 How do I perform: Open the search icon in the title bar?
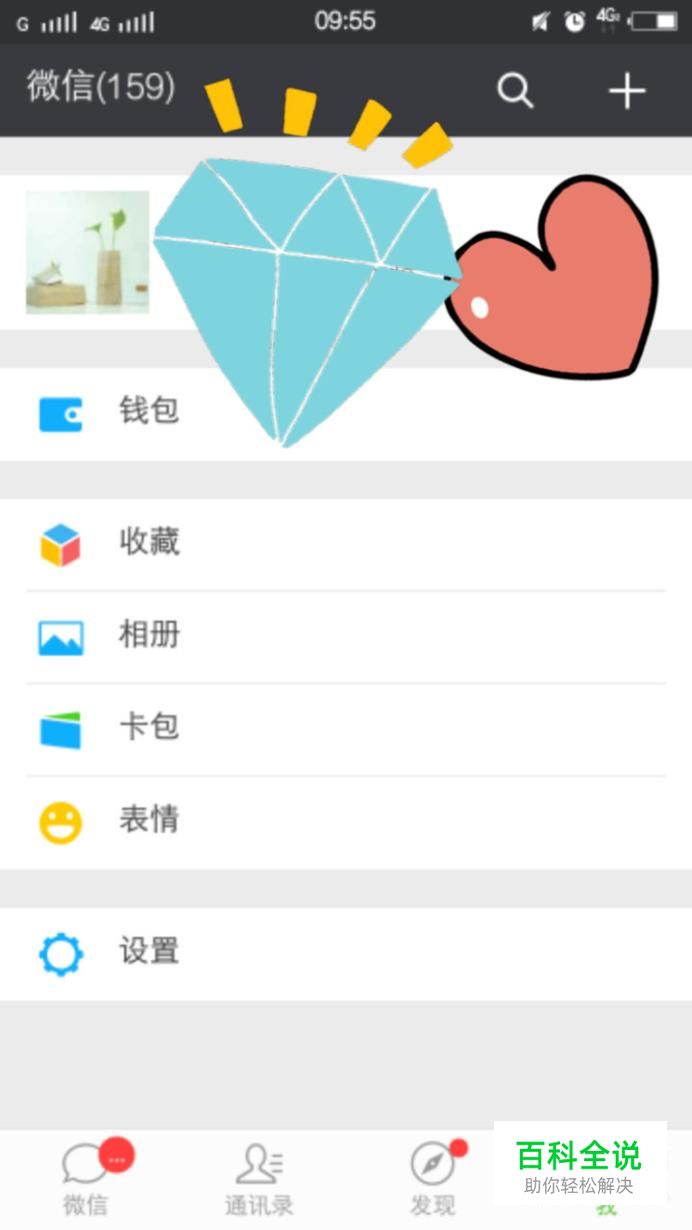515,91
